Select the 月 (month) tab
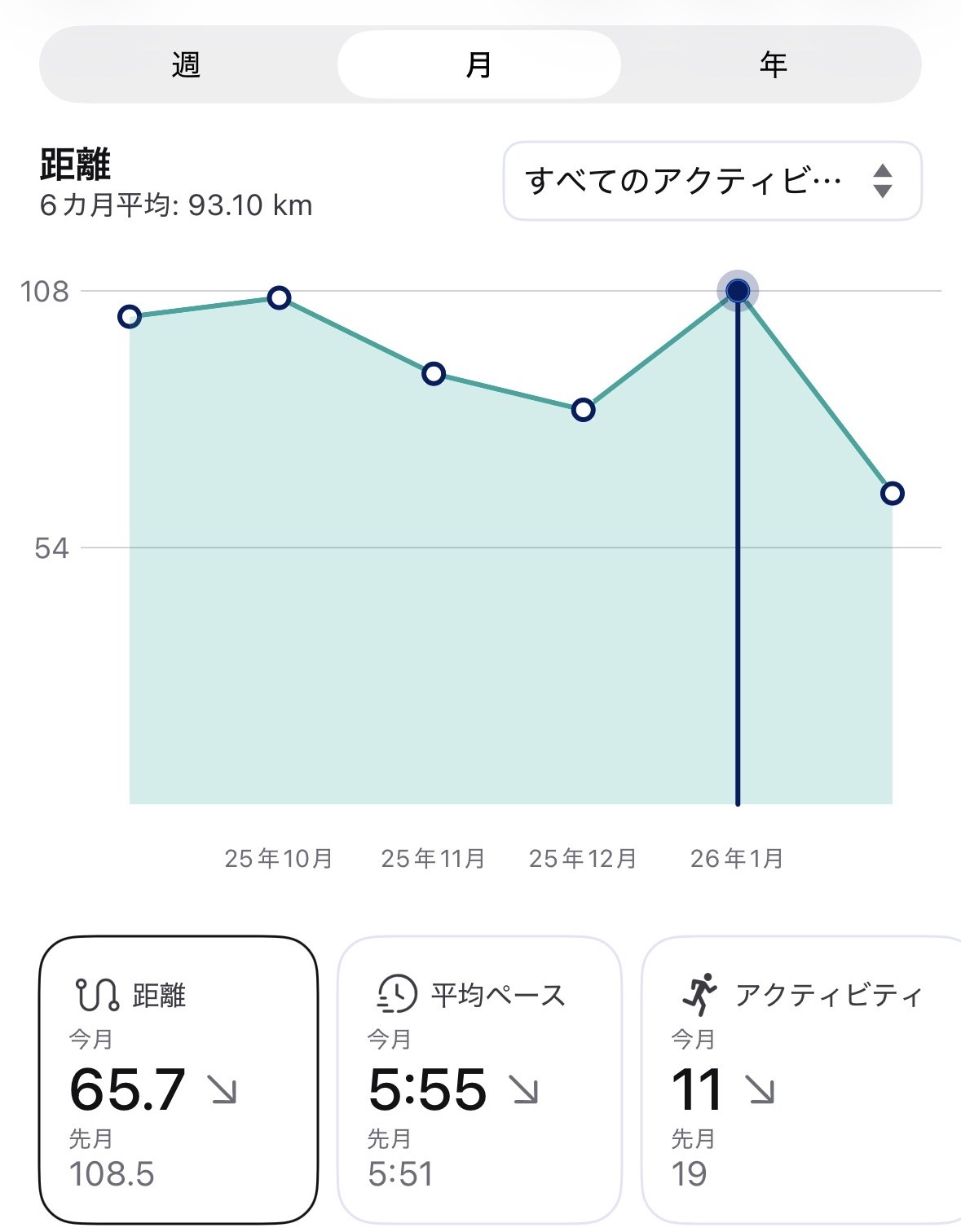Screen dimensions: 961x1232 (x=479, y=64)
